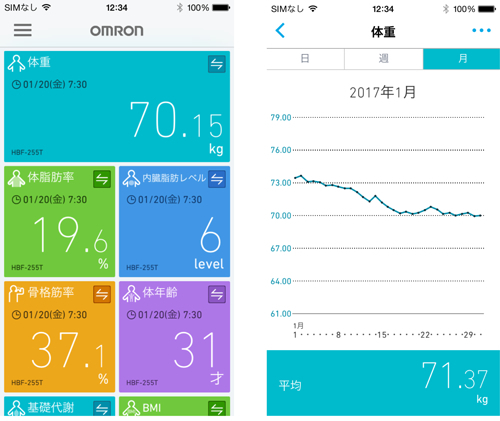Open the 体年齢 31才 card
500x421 pixels.
pos(174,337)
